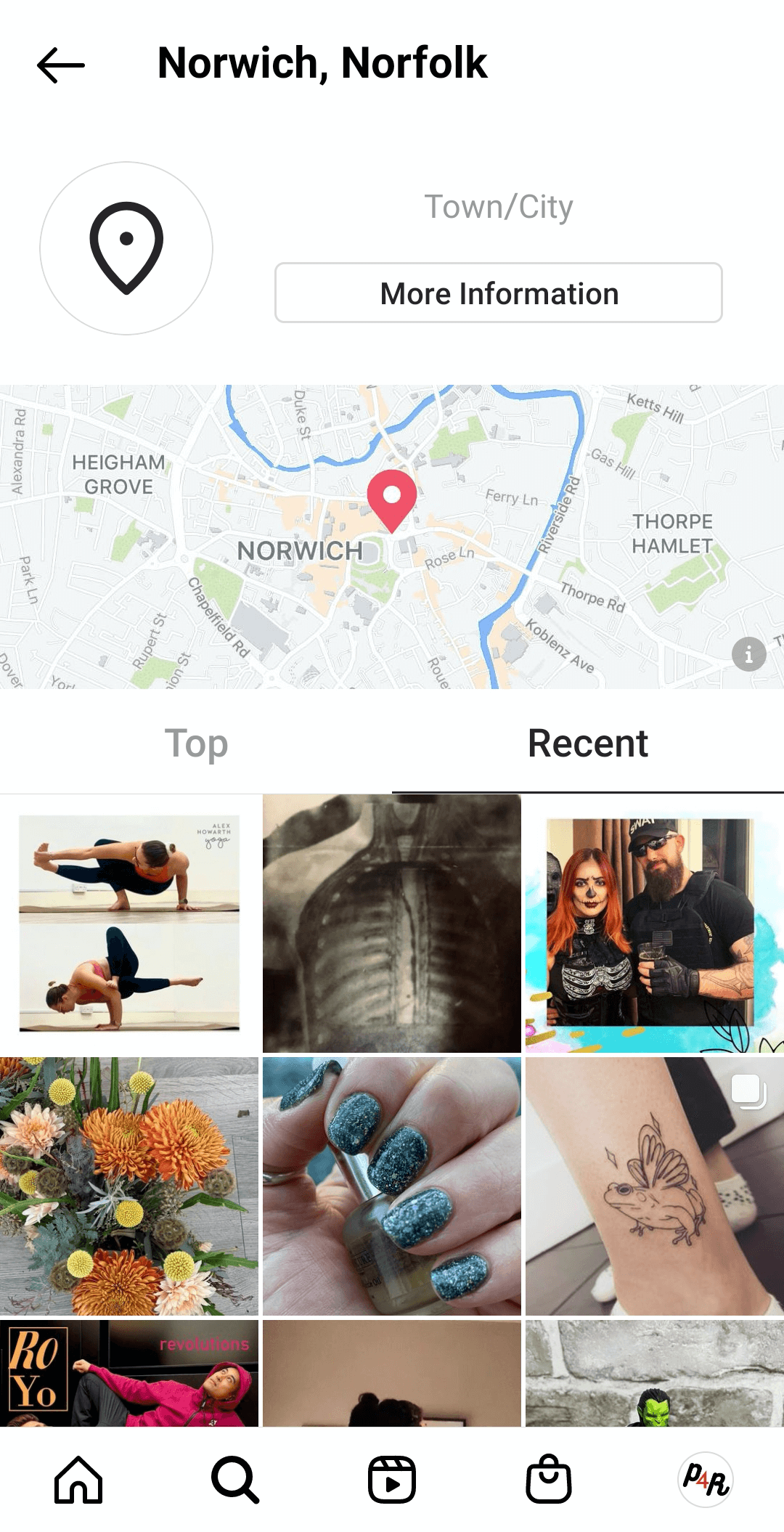Go to the Home feed tab

(78, 1480)
